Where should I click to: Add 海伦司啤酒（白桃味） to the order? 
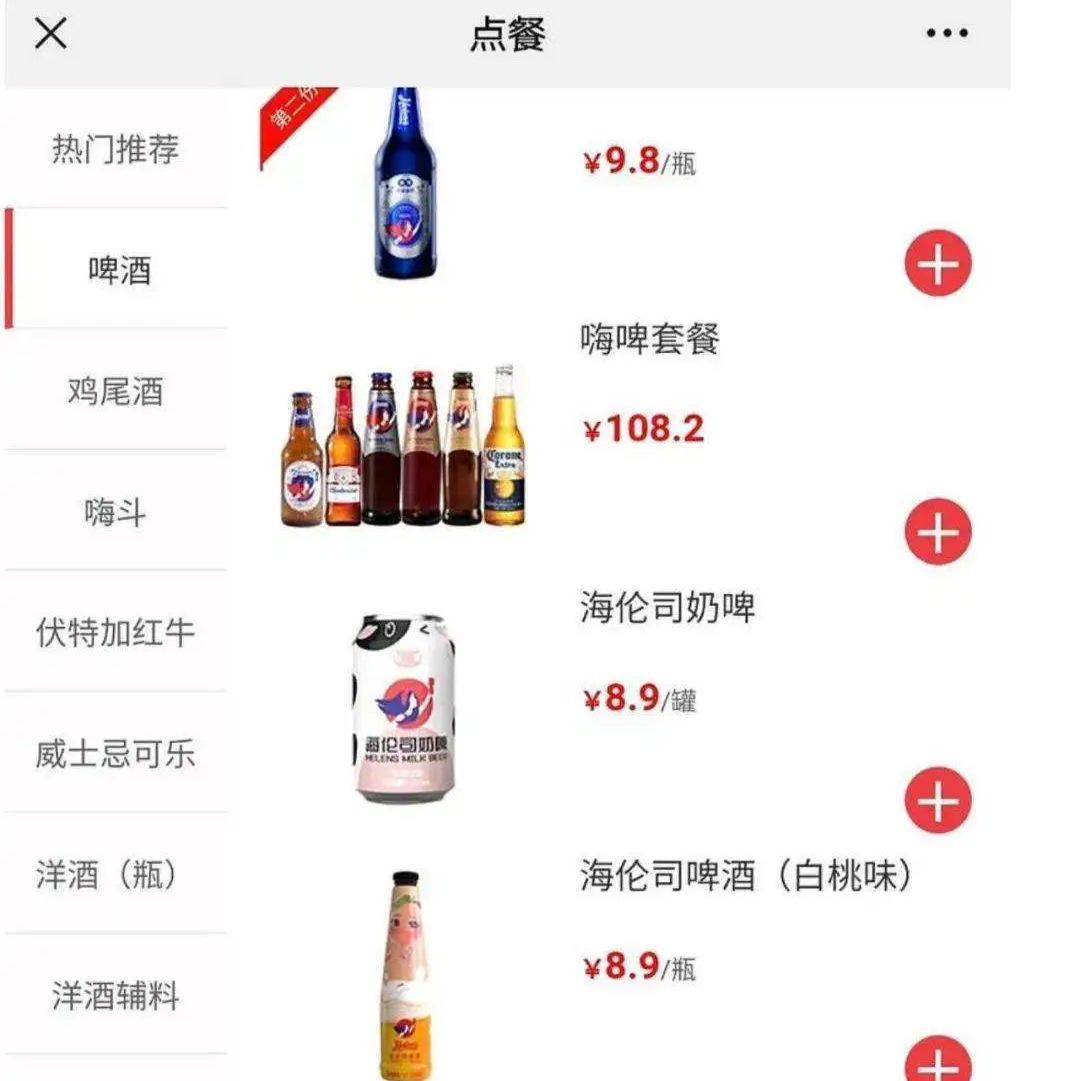(938, 1060)
